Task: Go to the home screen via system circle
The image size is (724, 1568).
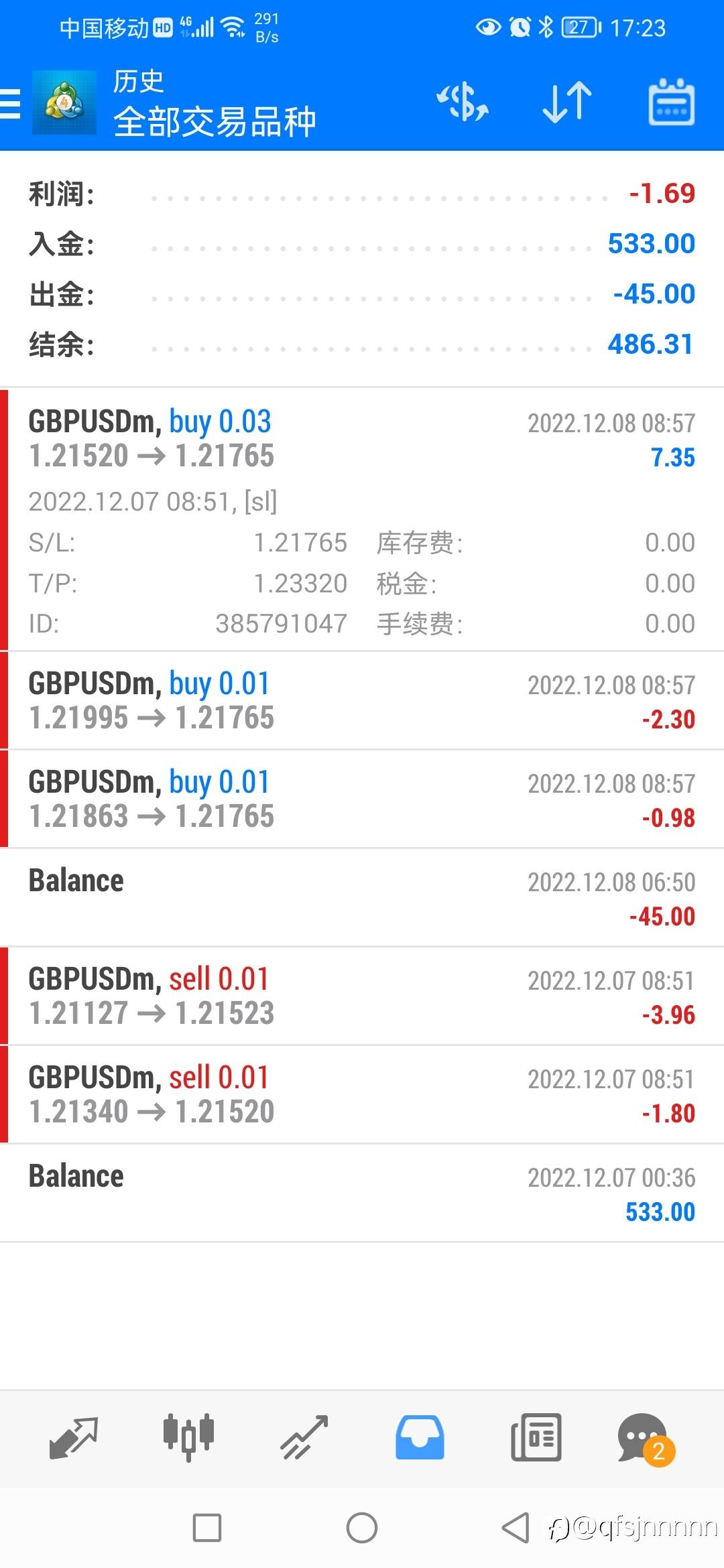Action: pos(362,1528)
